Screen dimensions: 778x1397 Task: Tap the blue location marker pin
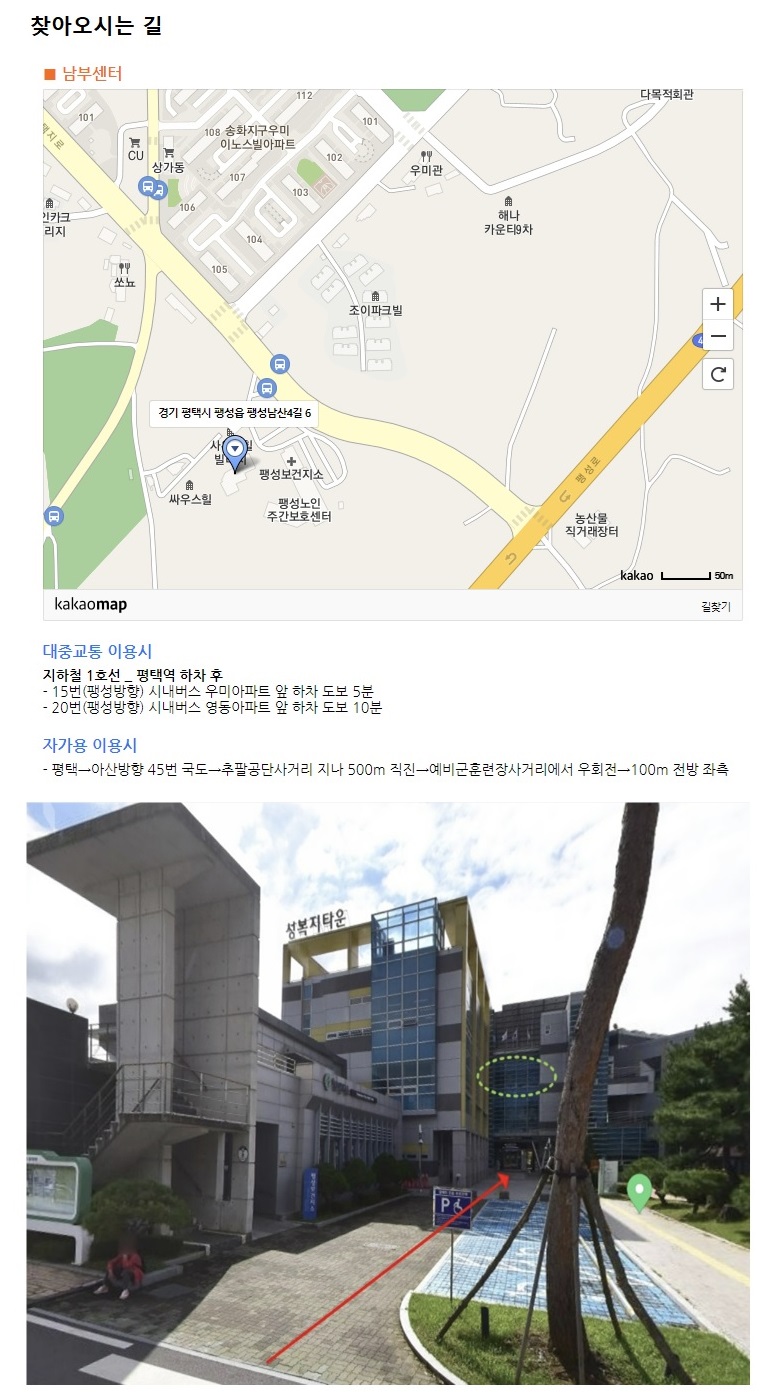point(235,453)
